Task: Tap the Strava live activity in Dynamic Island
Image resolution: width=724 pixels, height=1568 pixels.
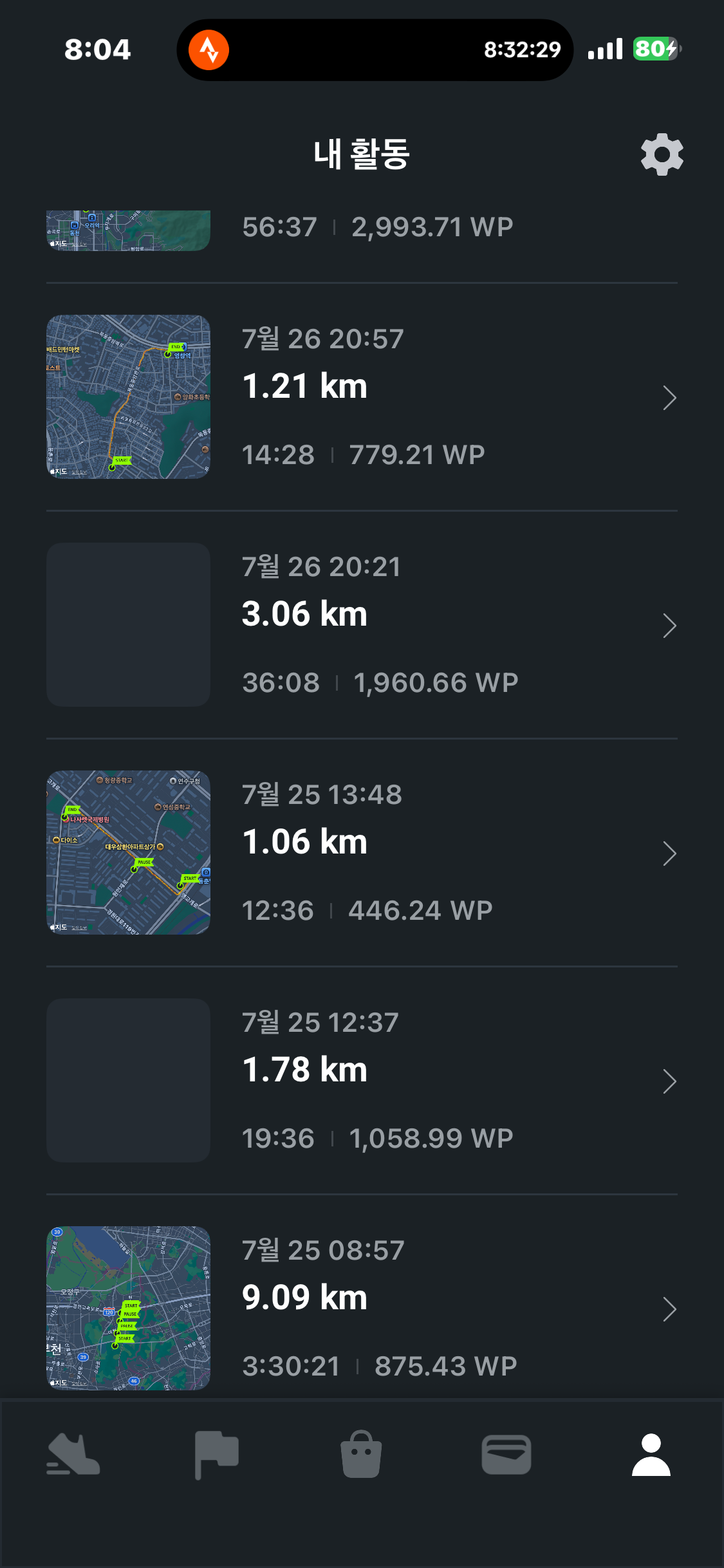Action: [375, 50]
